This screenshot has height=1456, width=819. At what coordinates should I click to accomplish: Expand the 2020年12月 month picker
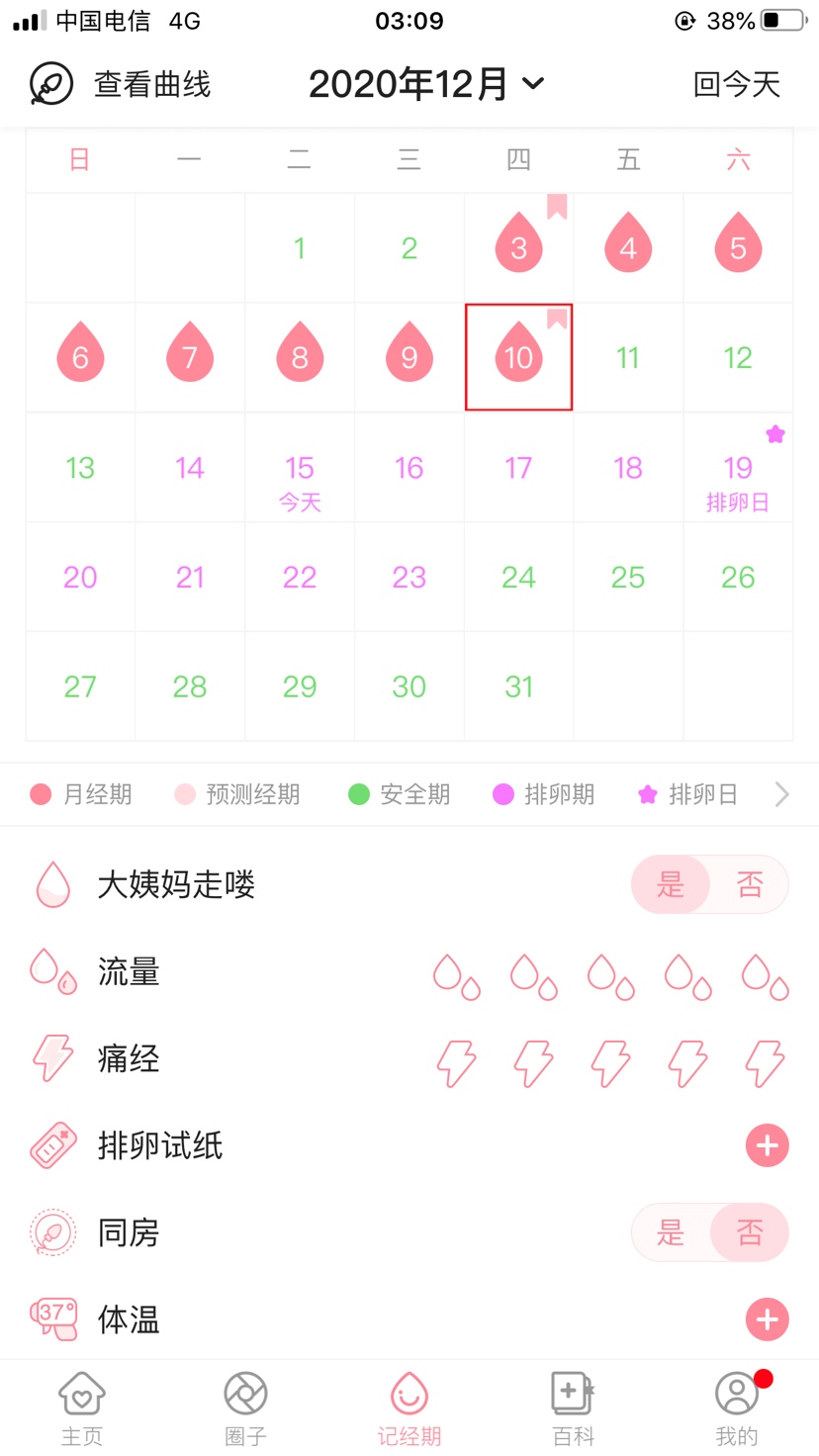click(x=426, y=84)
